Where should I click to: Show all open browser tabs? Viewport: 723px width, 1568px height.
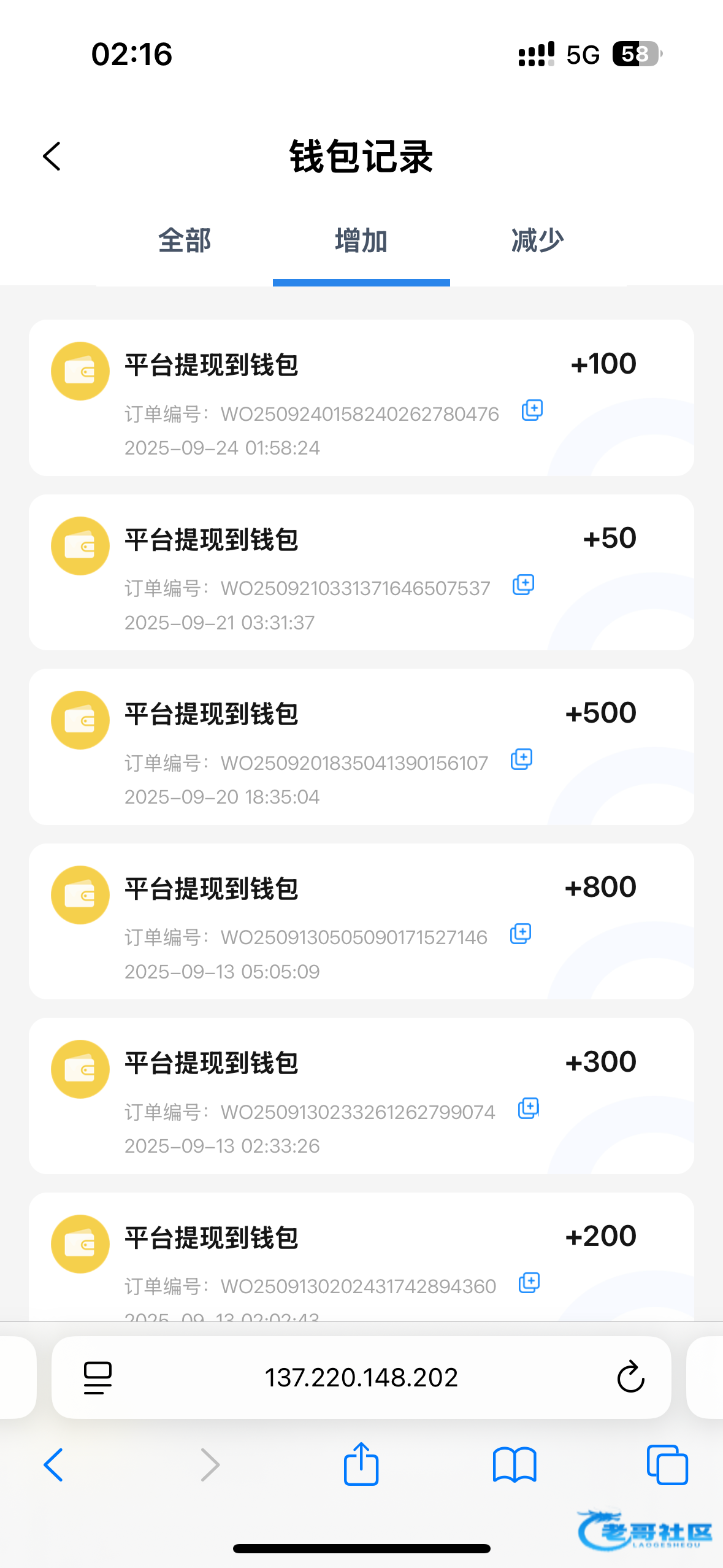(667, 1465)
